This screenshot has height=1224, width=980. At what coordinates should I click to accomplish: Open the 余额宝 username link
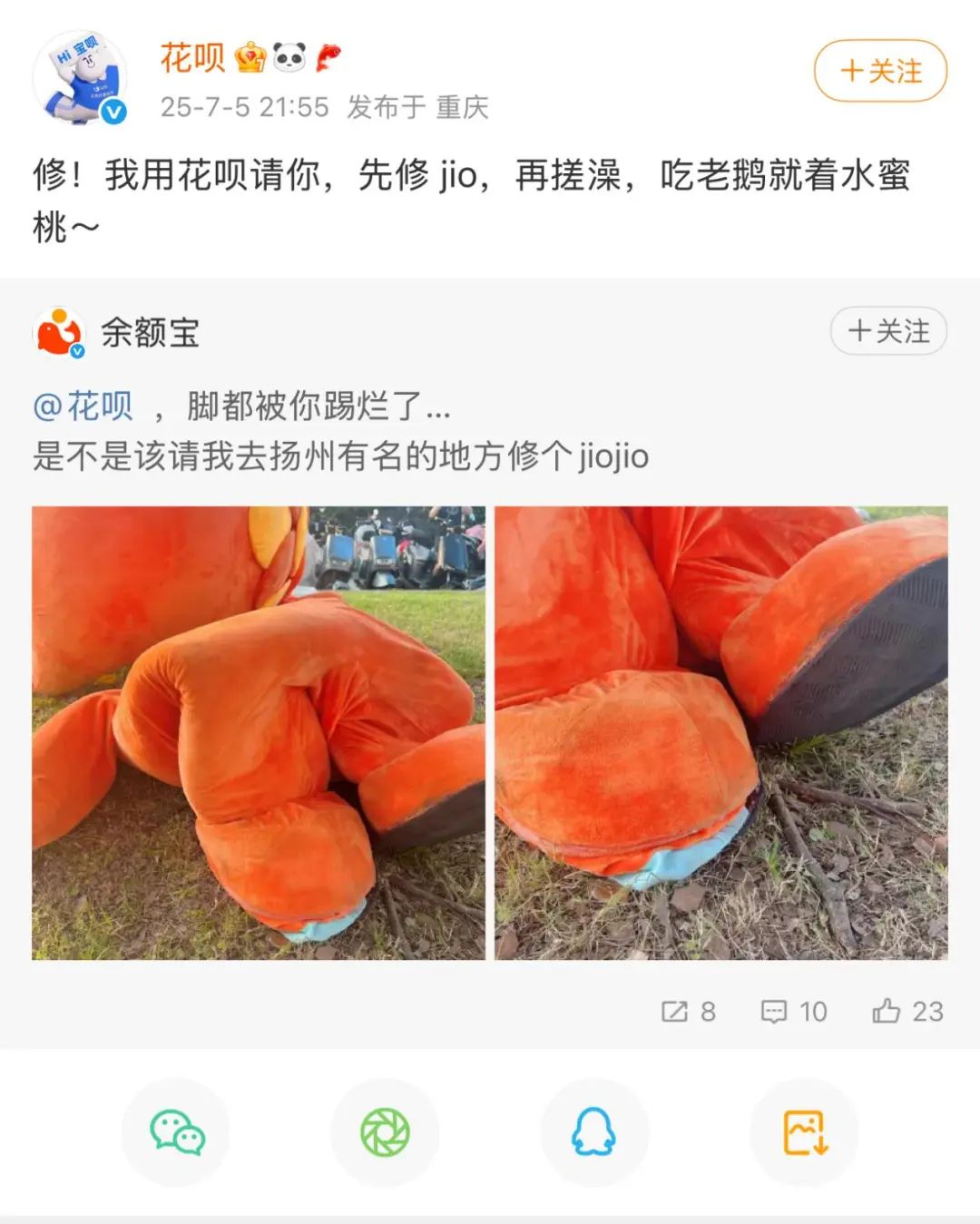pyautogui.click(x=150, y=332)
